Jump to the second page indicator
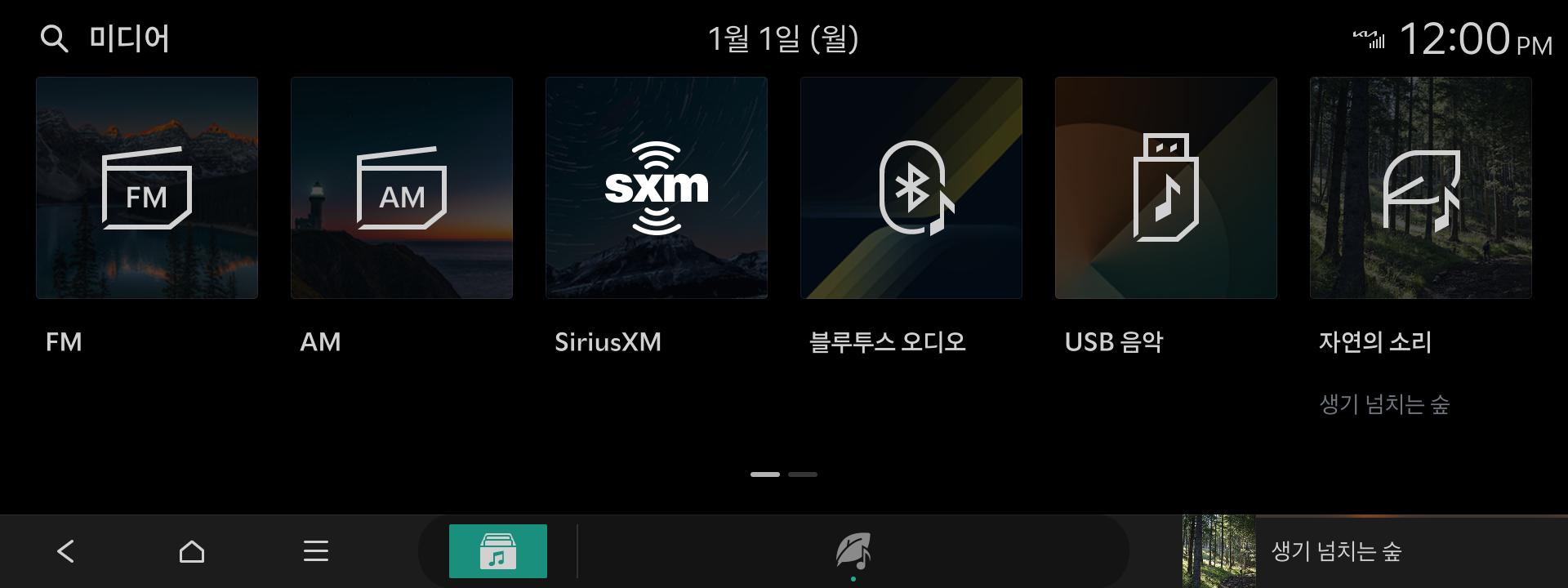 click(x=803, y=474)
